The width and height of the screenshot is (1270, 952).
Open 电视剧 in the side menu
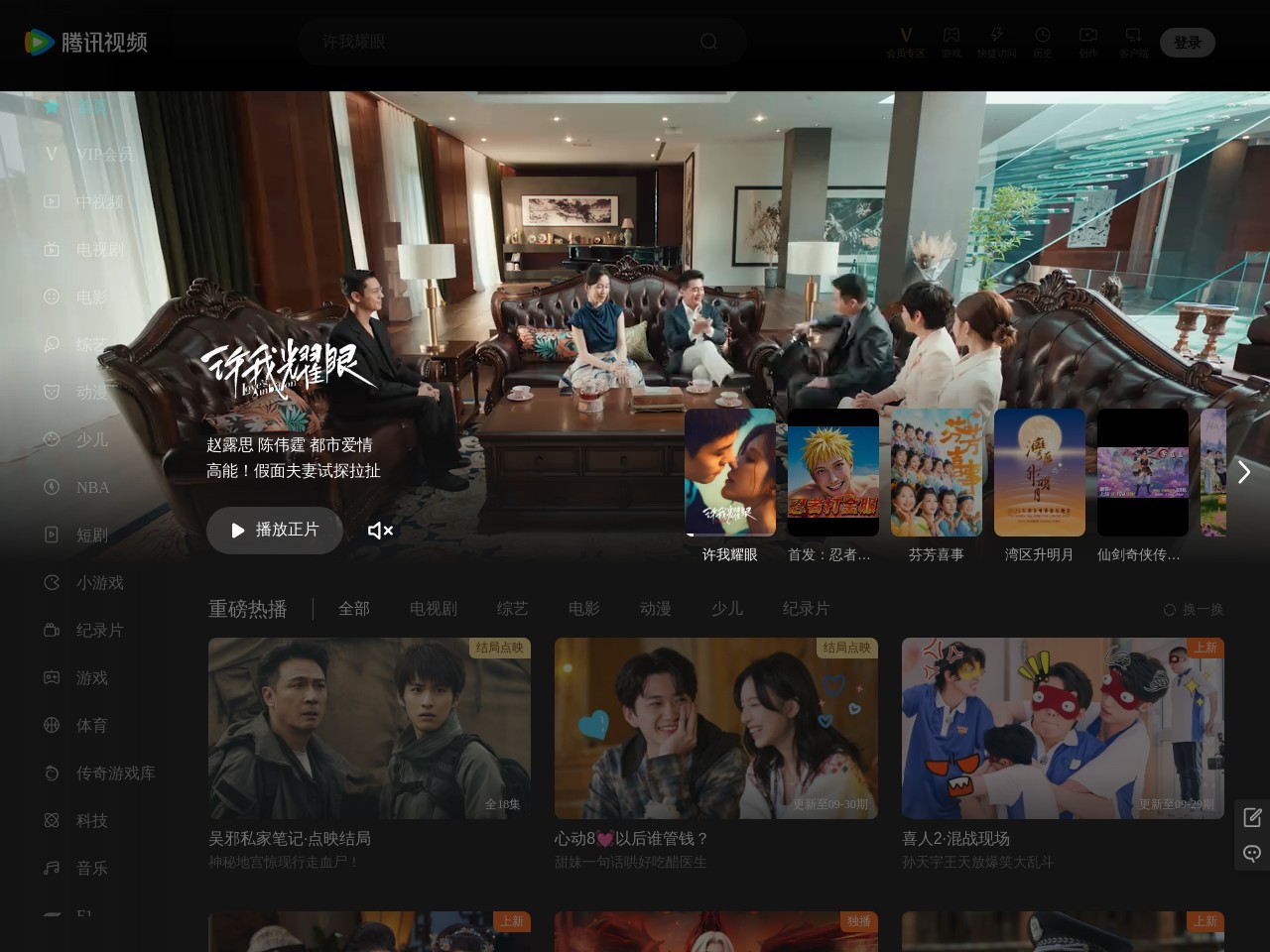coord(99,250)
